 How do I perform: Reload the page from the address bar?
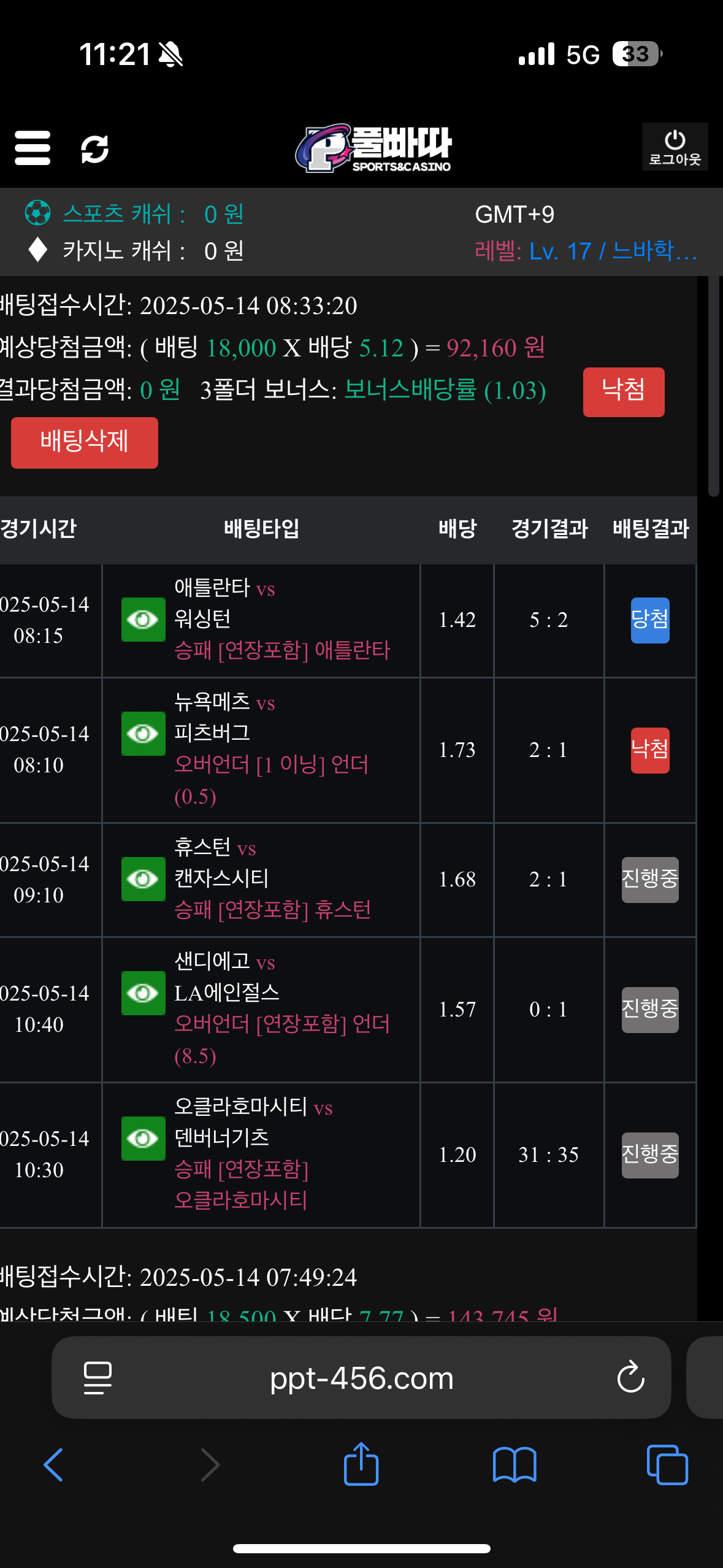tap(630, 1378)
